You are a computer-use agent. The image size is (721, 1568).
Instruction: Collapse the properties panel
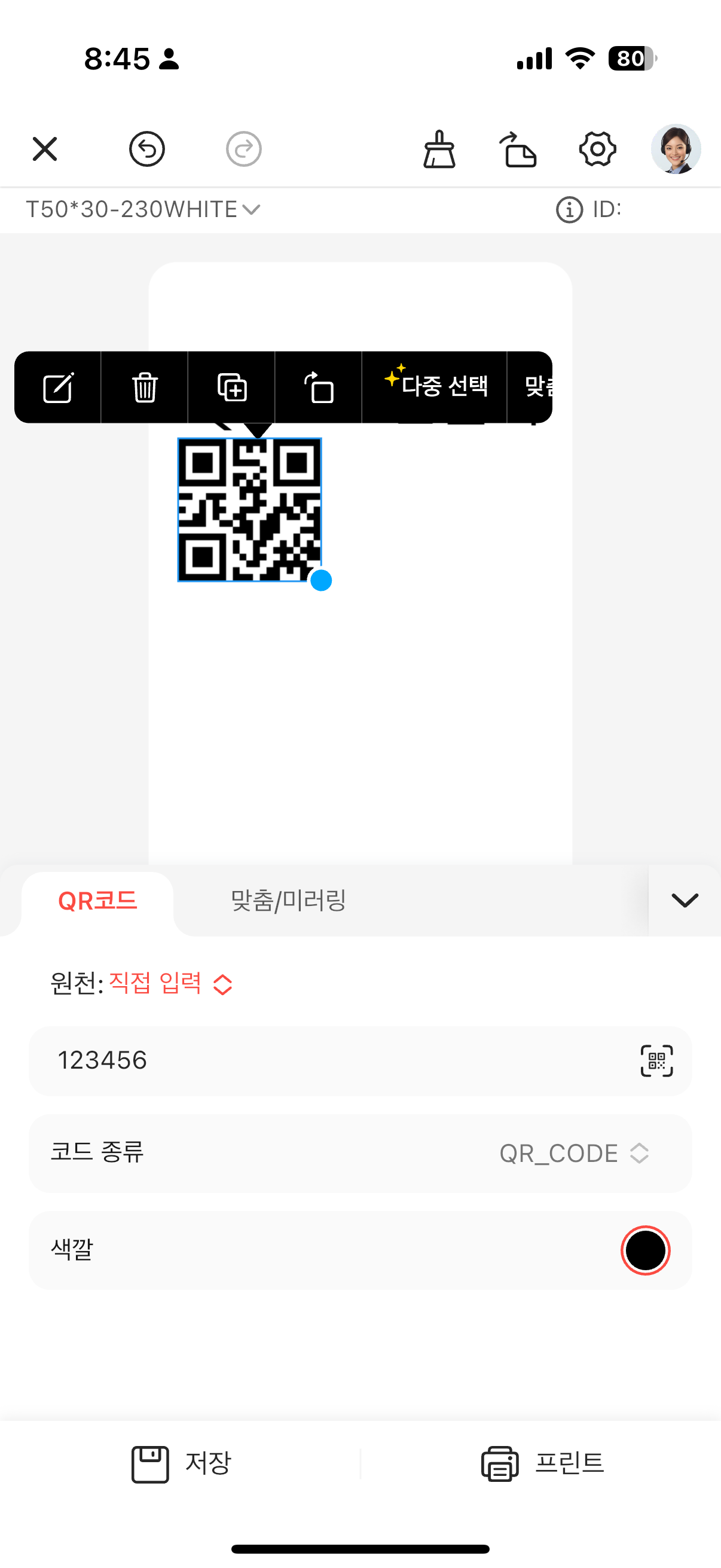click(x=685, y=900)
